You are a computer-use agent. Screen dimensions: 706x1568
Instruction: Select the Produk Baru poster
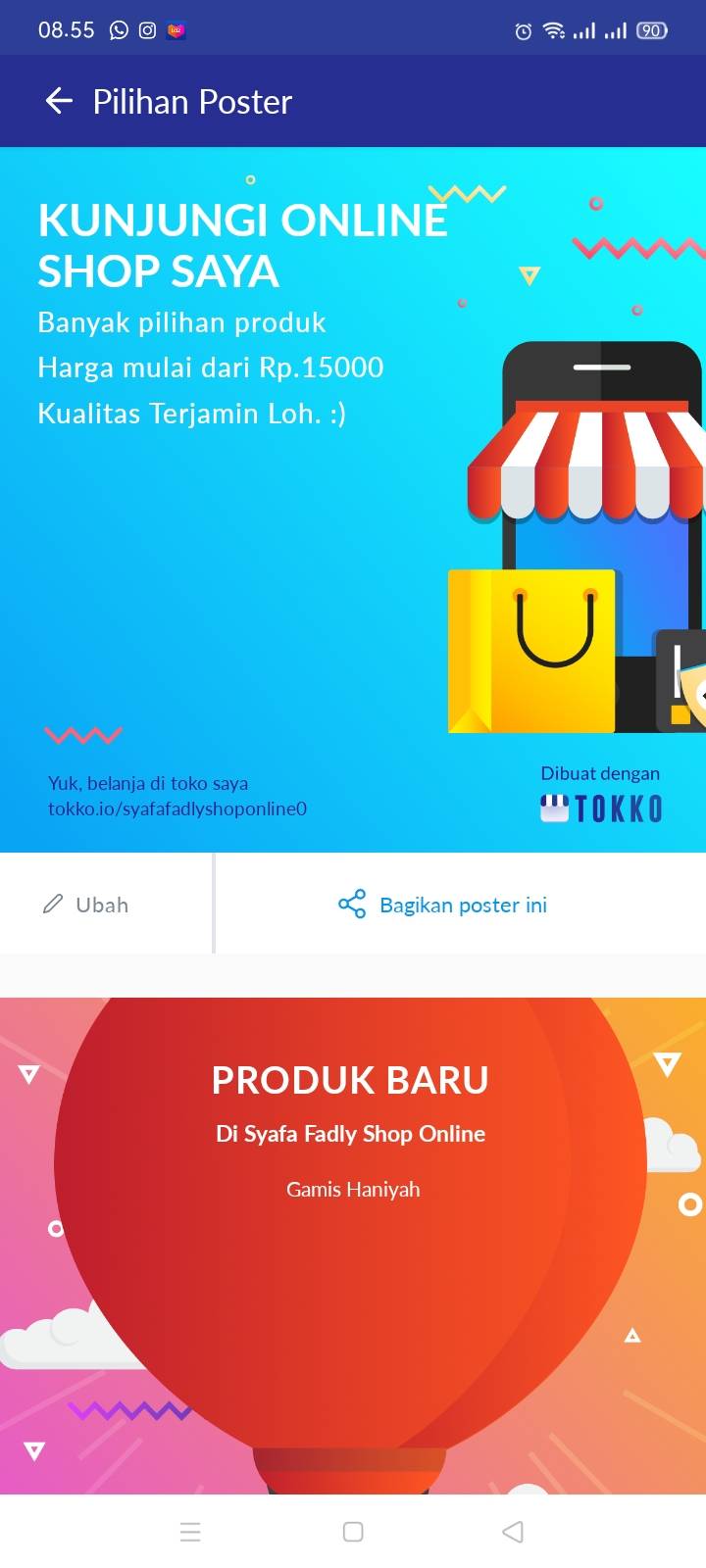pos(353,1246)
